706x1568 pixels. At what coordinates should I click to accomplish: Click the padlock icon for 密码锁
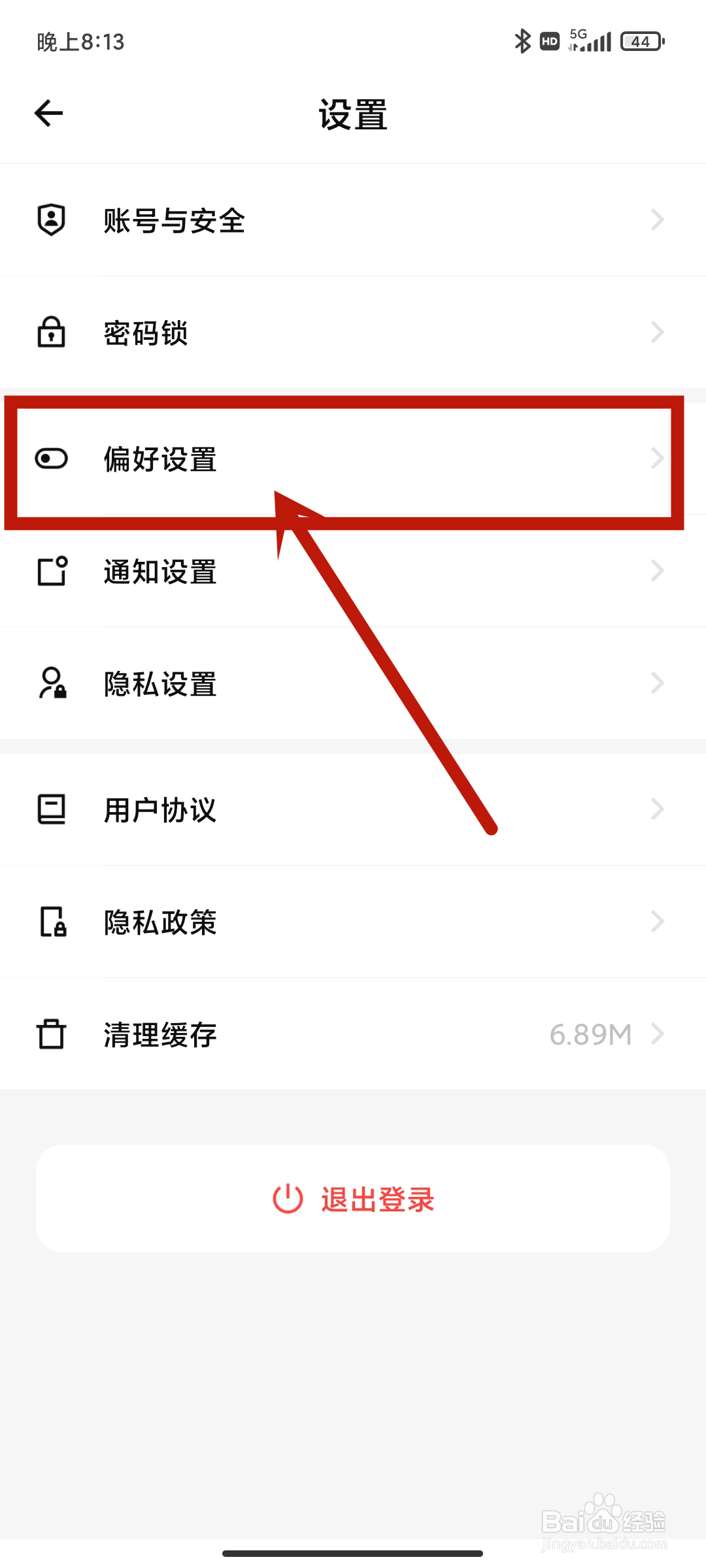pos(51,333)
